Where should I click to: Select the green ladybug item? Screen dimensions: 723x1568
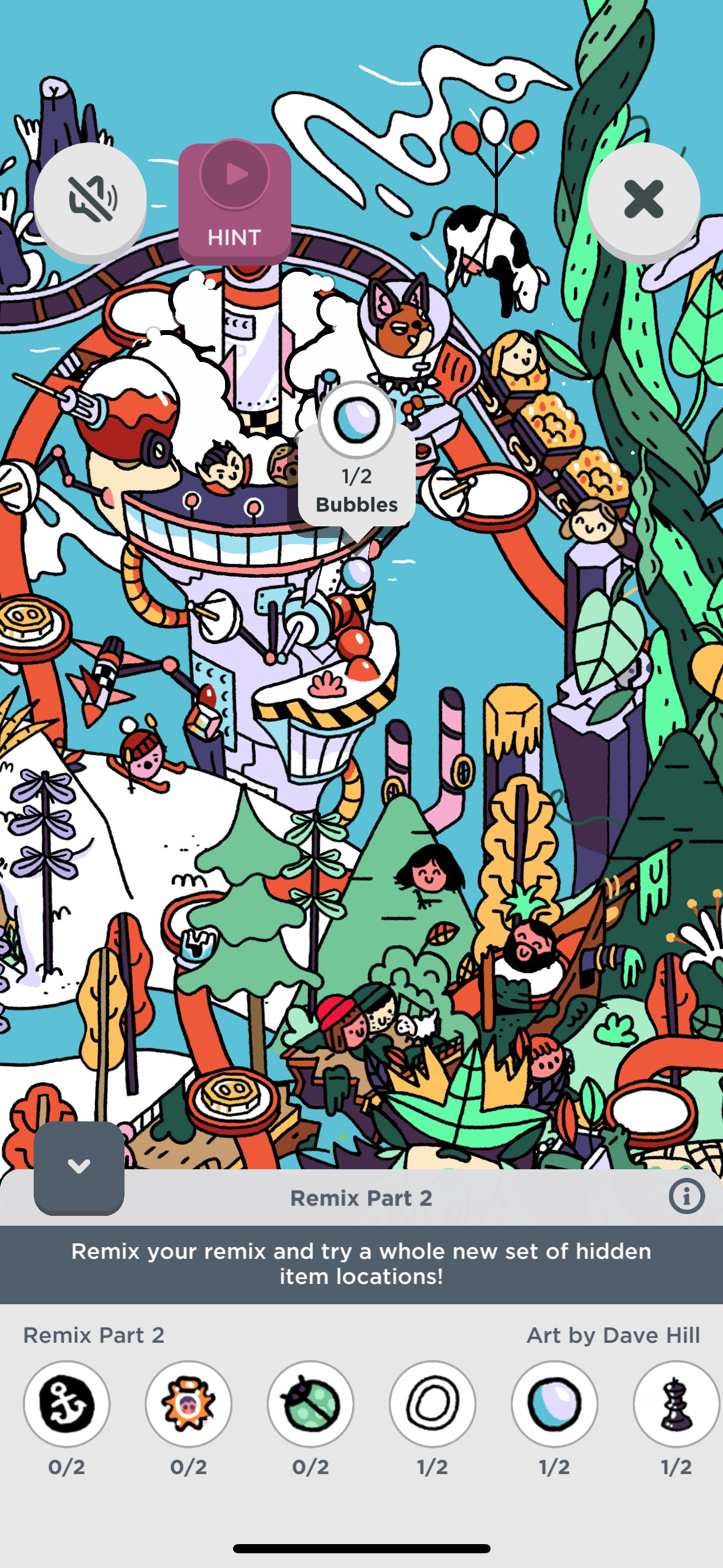tap(310, 1404)
